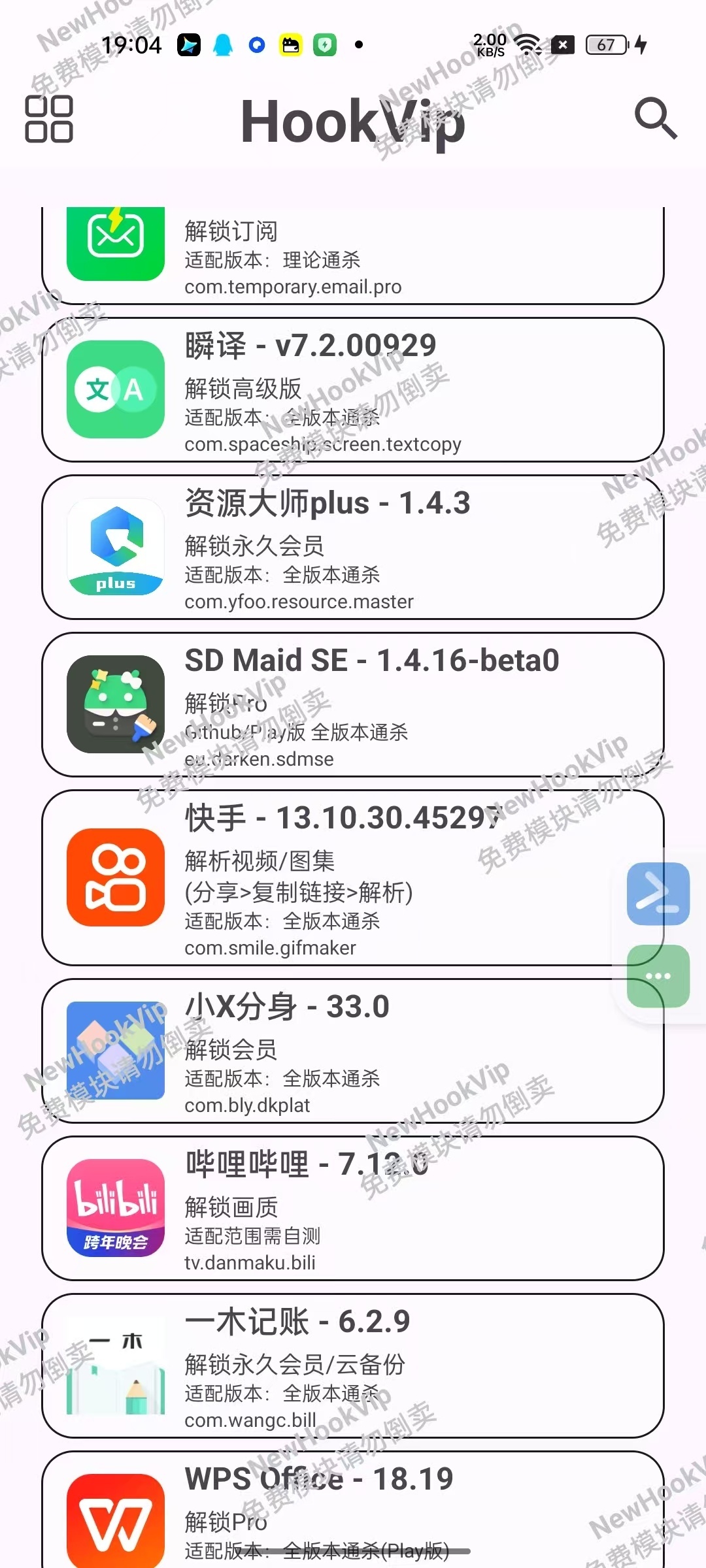Open the 快手 13.10.30 card
The height and width of the screenshot is (1568, 706).
327,878
